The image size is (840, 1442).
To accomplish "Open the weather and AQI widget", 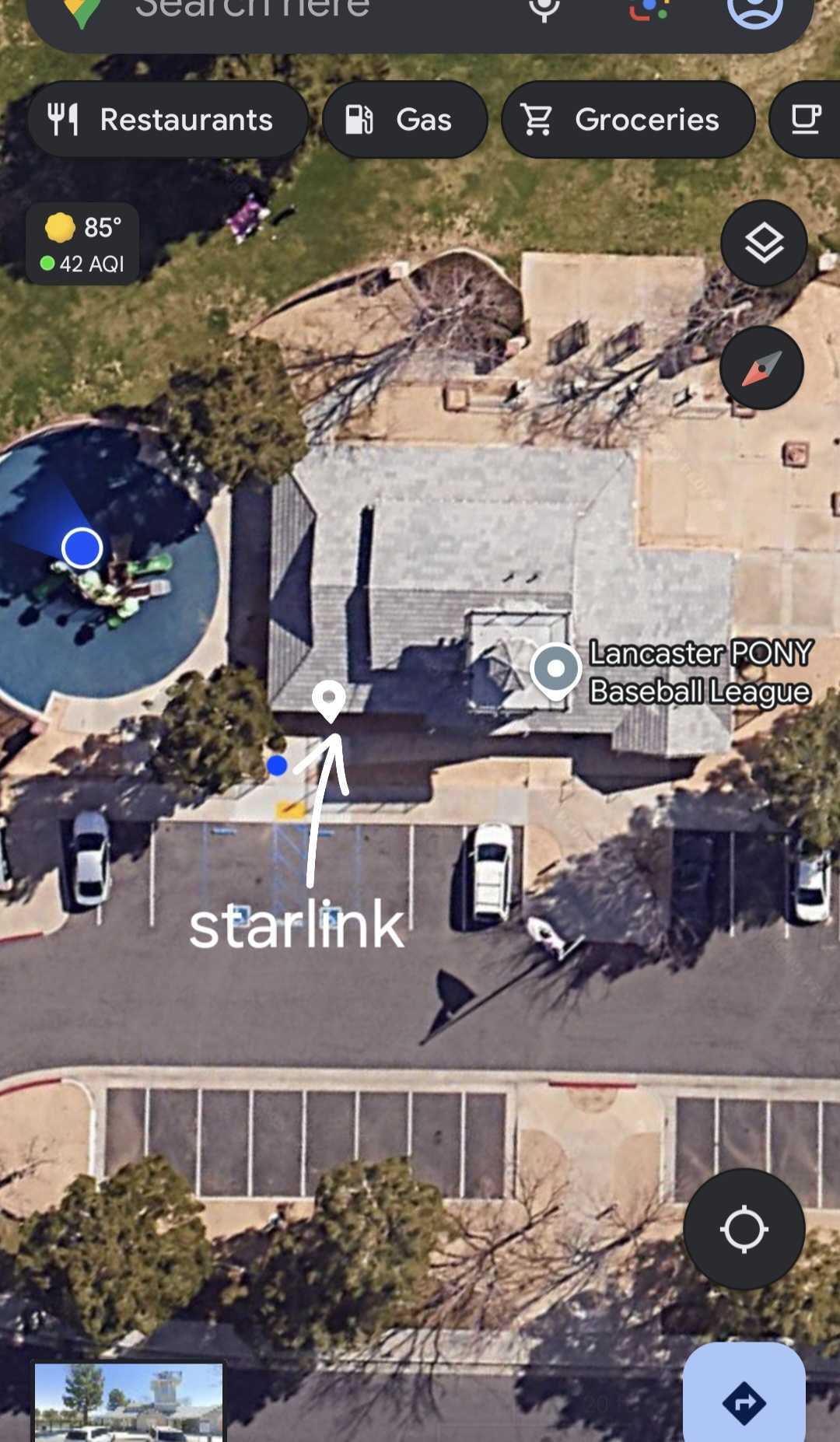I will 83,244.
